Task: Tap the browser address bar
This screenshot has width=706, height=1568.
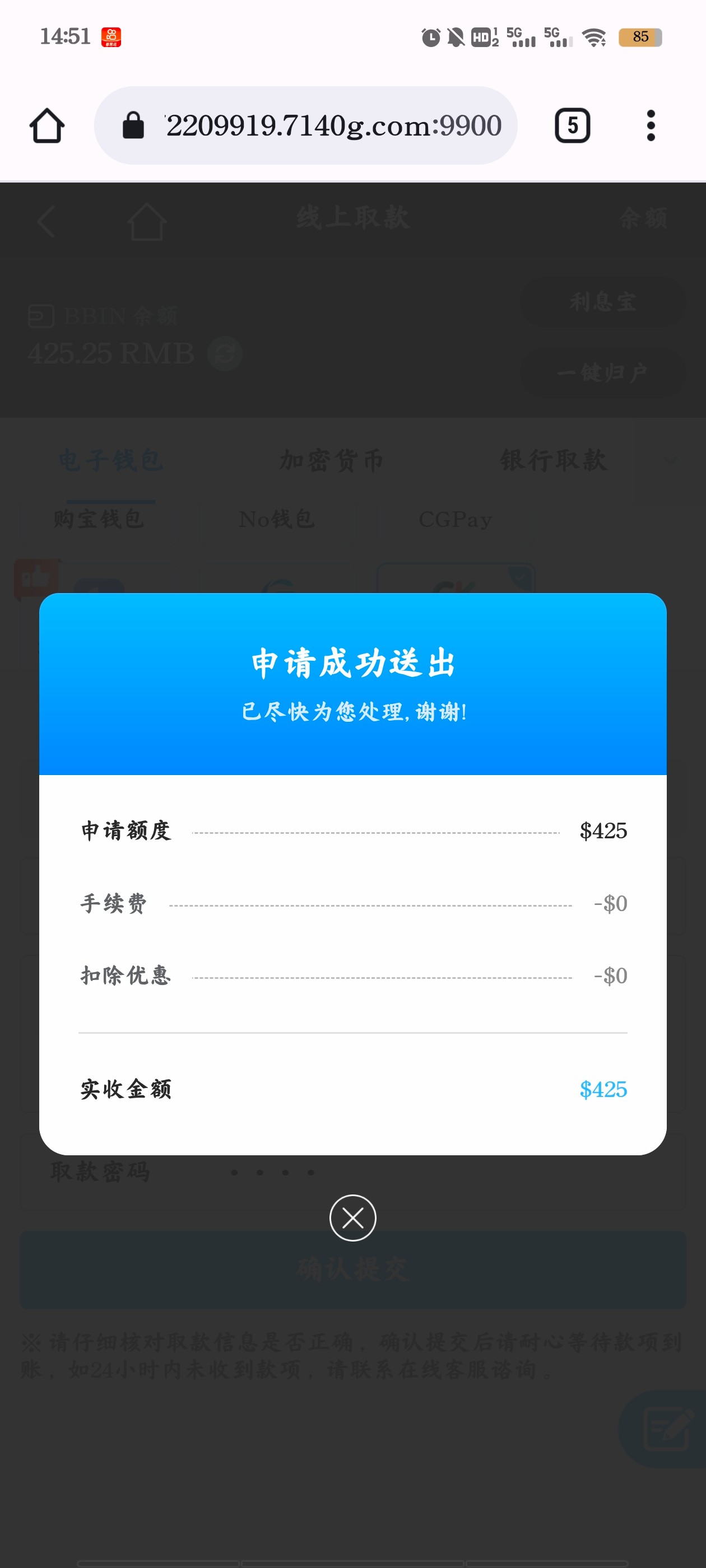Action: tap(306, 125)
